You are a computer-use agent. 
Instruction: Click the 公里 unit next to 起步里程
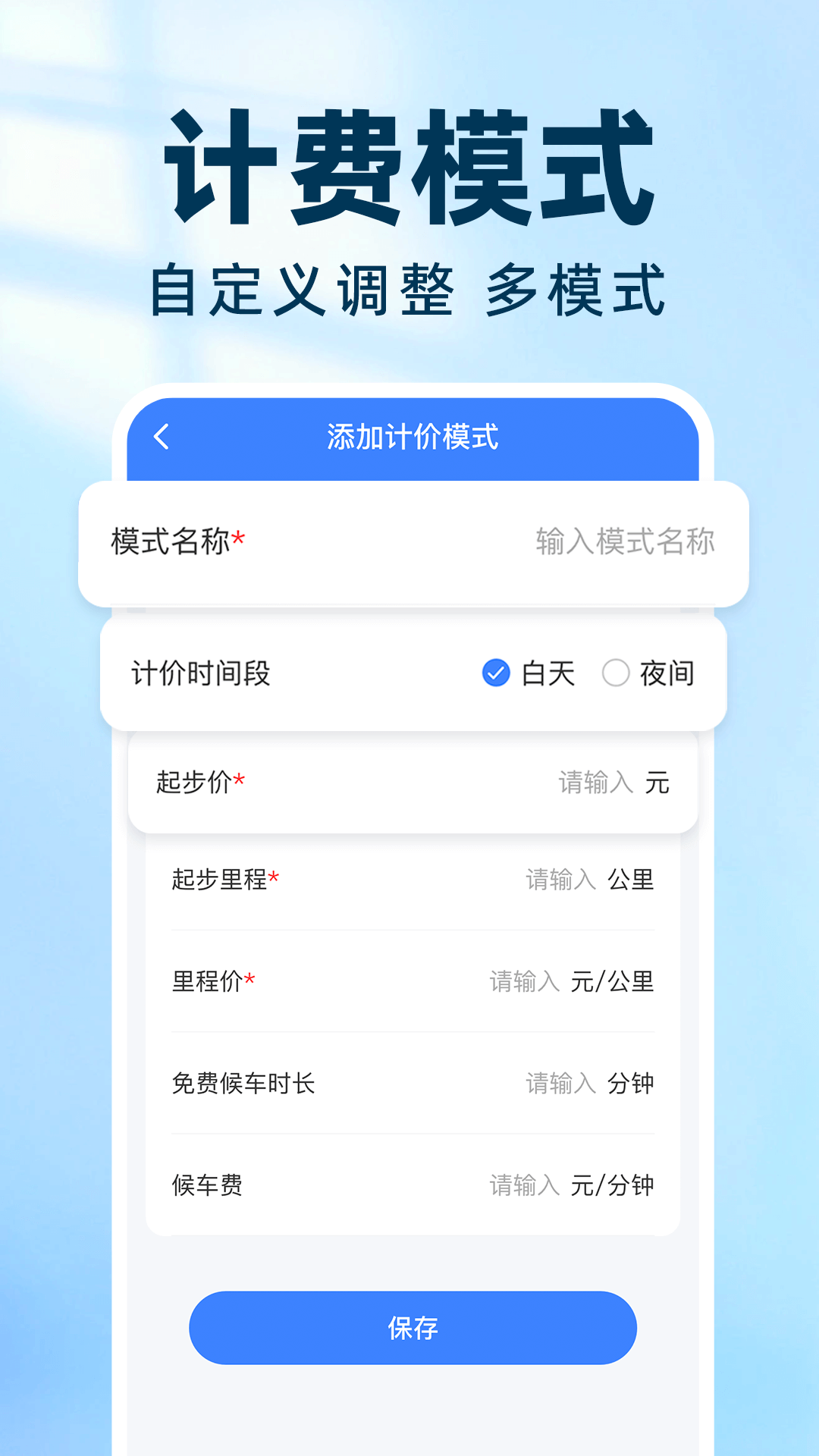point(632,880)
